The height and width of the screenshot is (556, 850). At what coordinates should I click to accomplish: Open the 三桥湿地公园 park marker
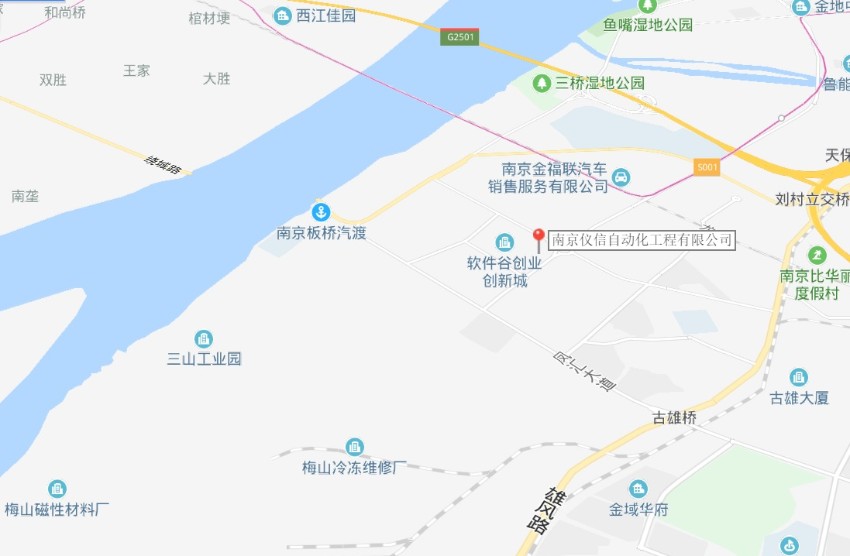(542, 82)
